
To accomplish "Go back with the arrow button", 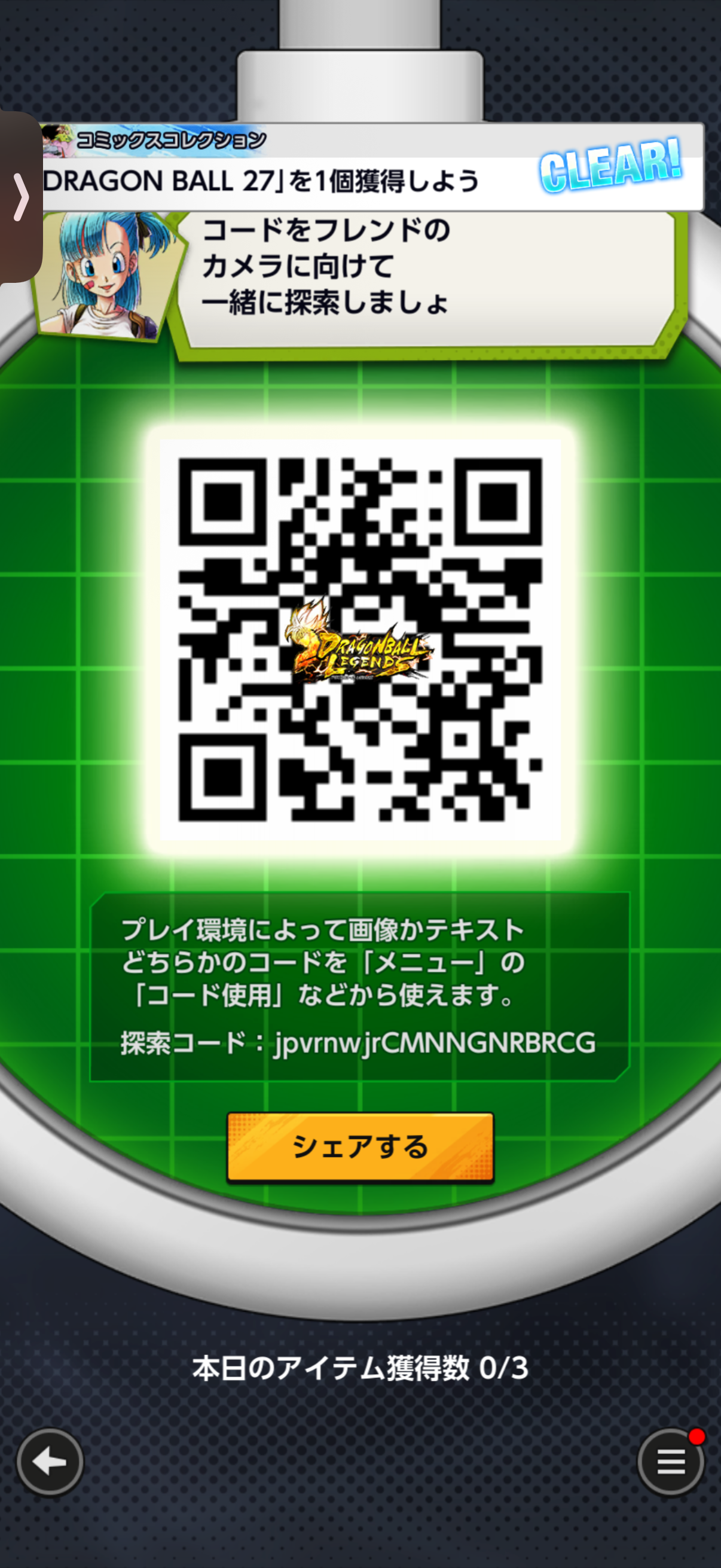I will click(x=50, y=1462).
